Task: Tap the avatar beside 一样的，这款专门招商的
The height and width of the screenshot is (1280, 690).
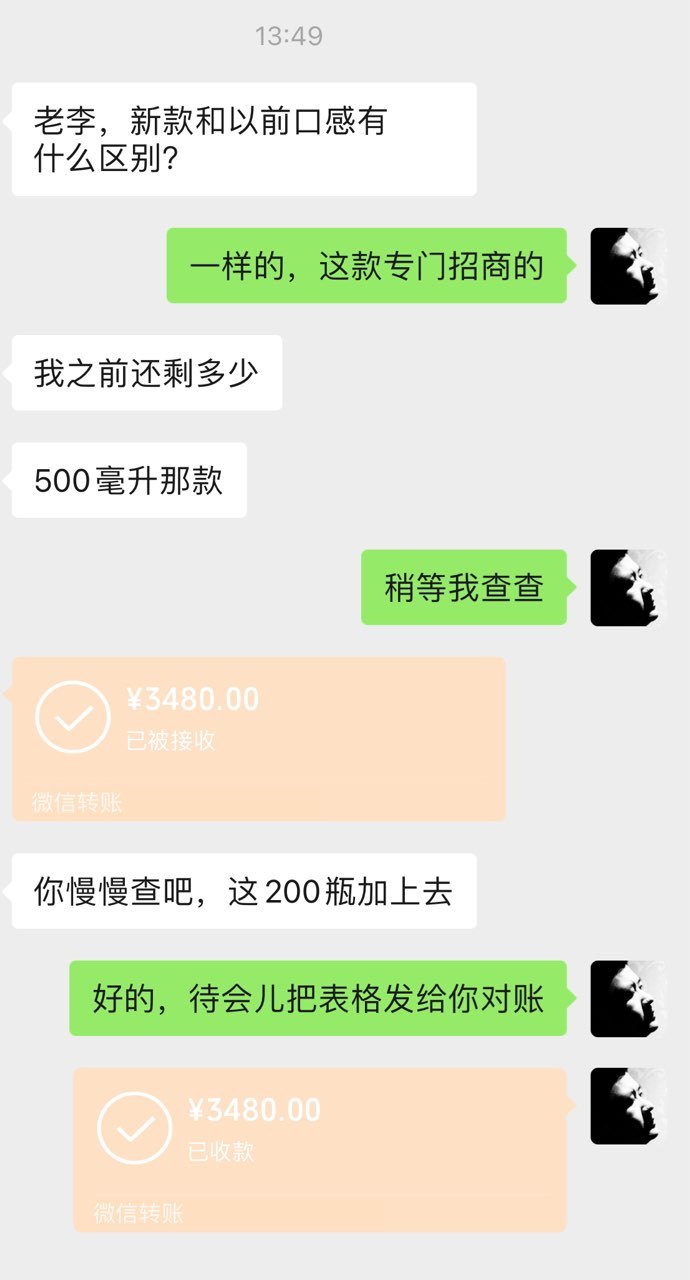Action: tap(628, 266)
